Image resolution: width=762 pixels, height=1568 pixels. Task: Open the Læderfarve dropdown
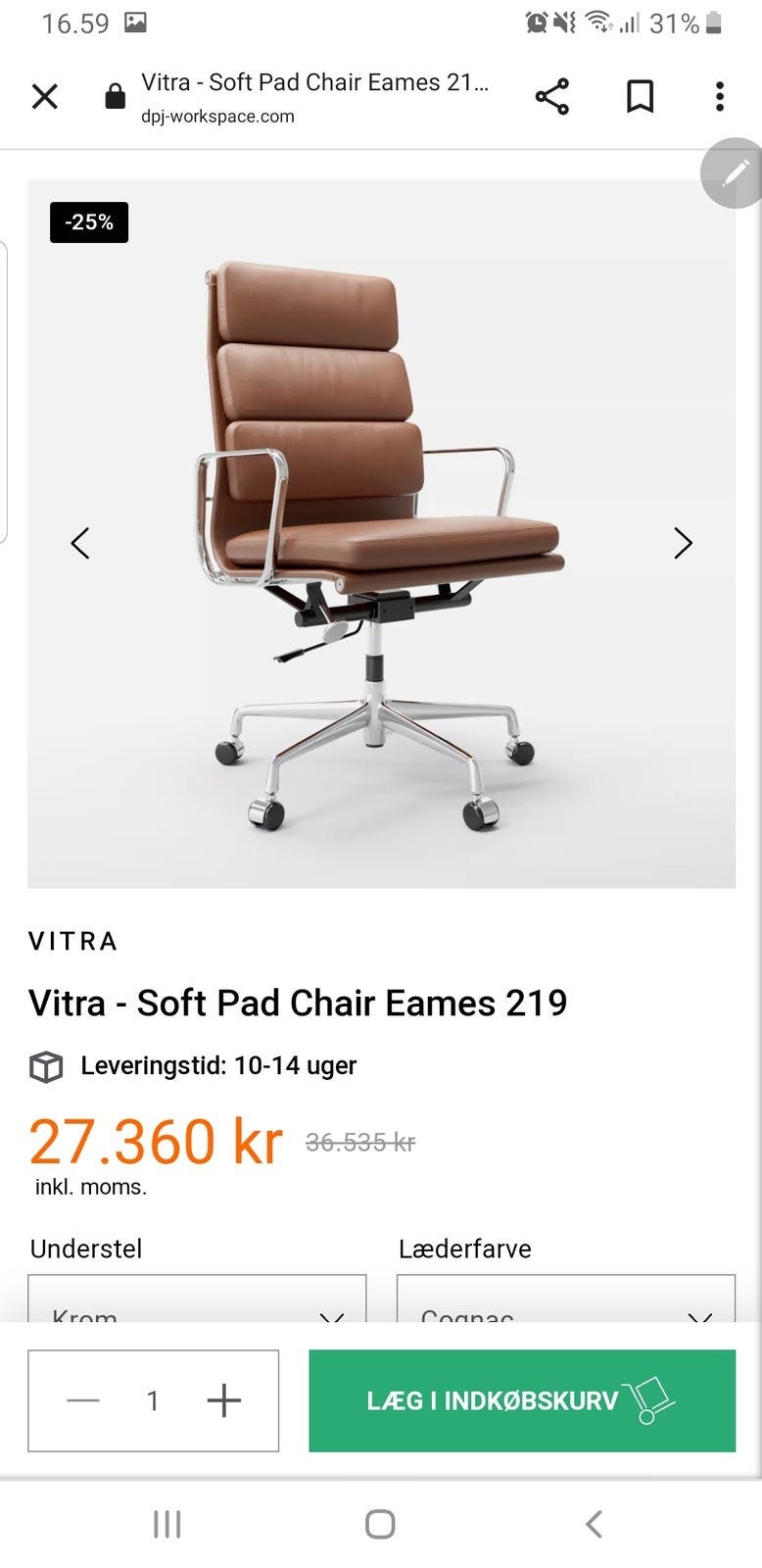coord(566,1298)
